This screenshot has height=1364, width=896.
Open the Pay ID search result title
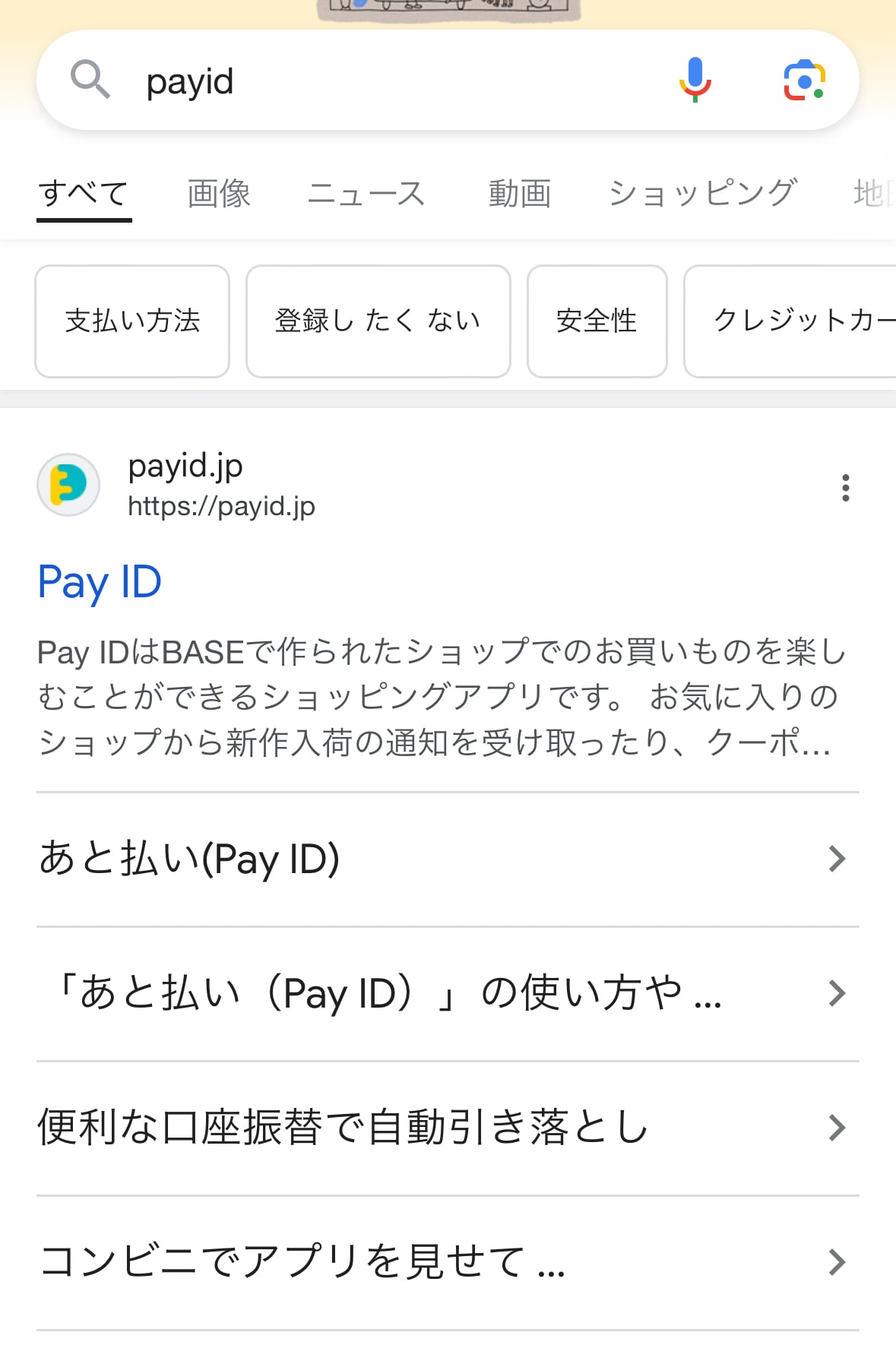click(100, 583)
